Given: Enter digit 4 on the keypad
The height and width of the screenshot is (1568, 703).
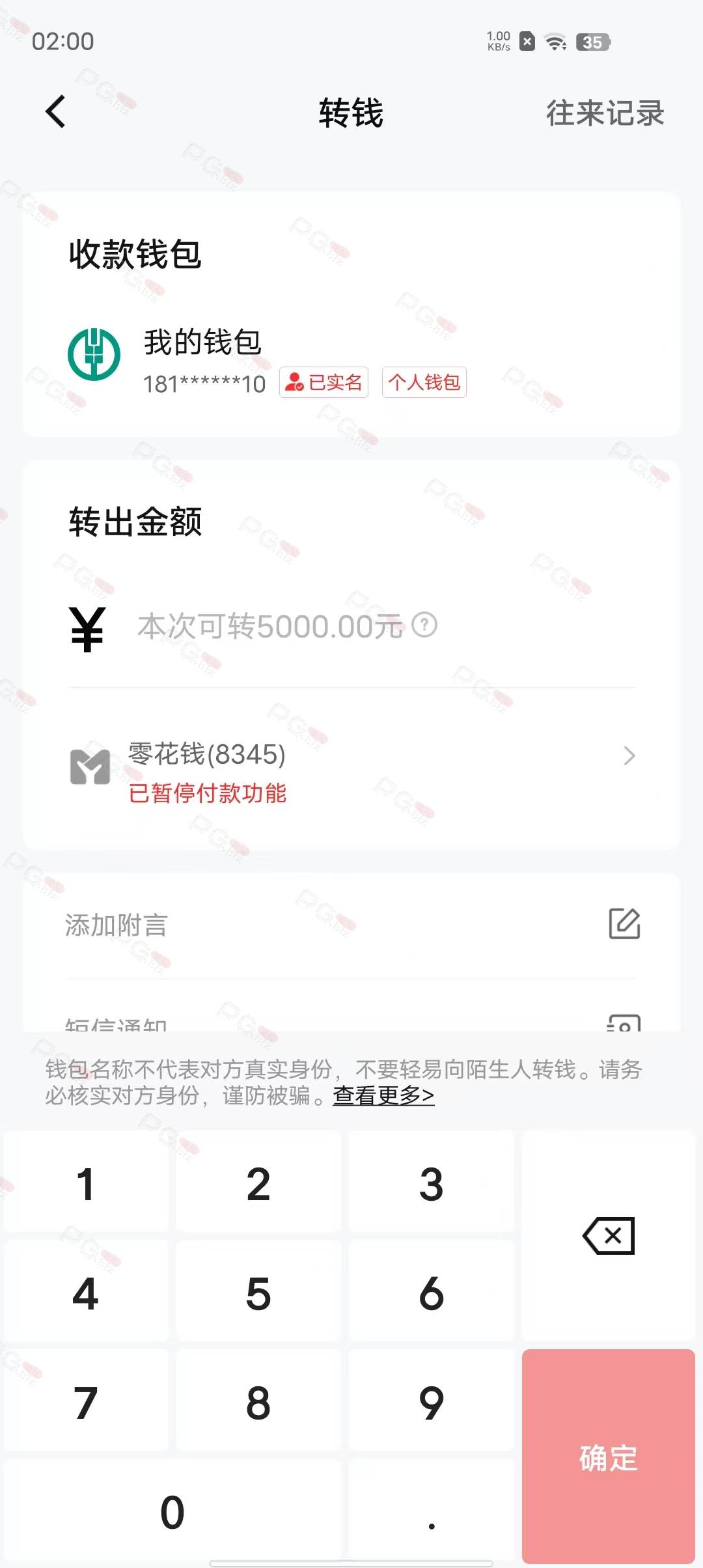Looking at the screenshot, I should (x=86, y=1293).
